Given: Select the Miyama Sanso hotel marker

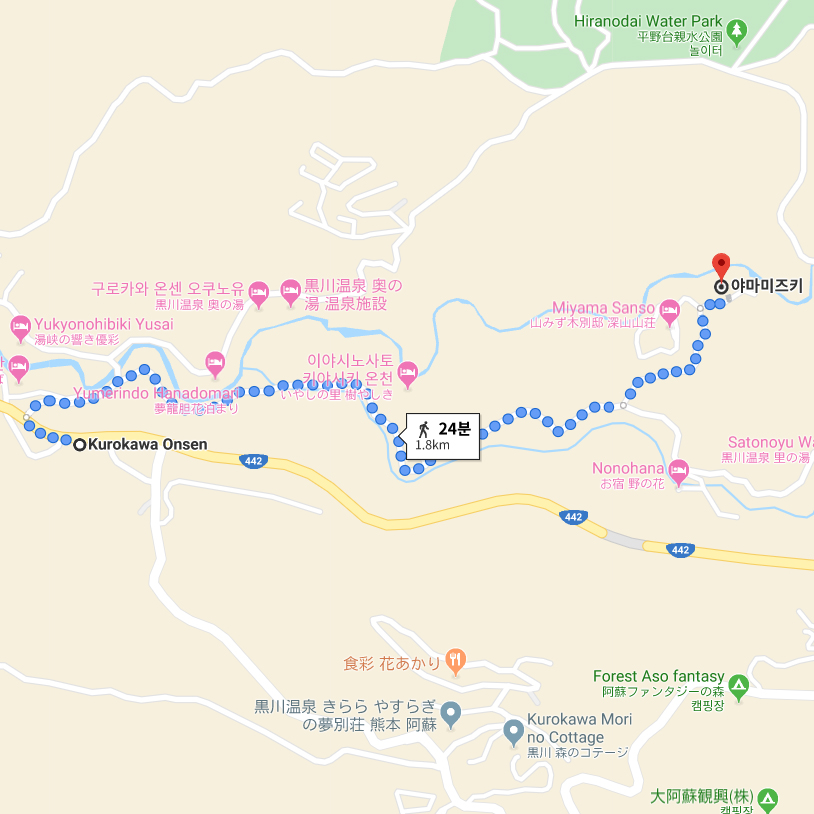Looking at the screenshot, I should pos(670,308).
